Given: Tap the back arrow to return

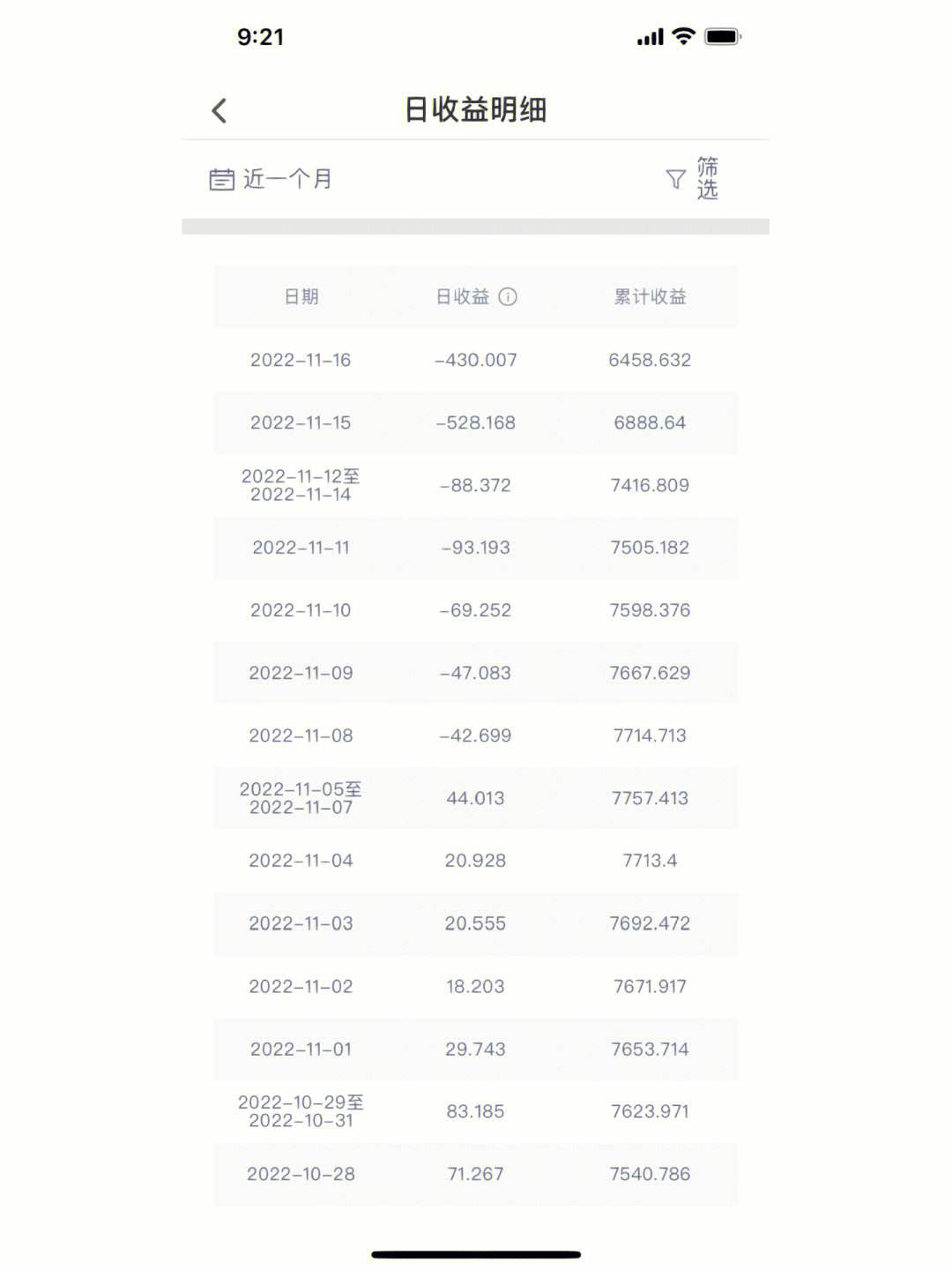Looking at the screenshot, I should point(219,109).
